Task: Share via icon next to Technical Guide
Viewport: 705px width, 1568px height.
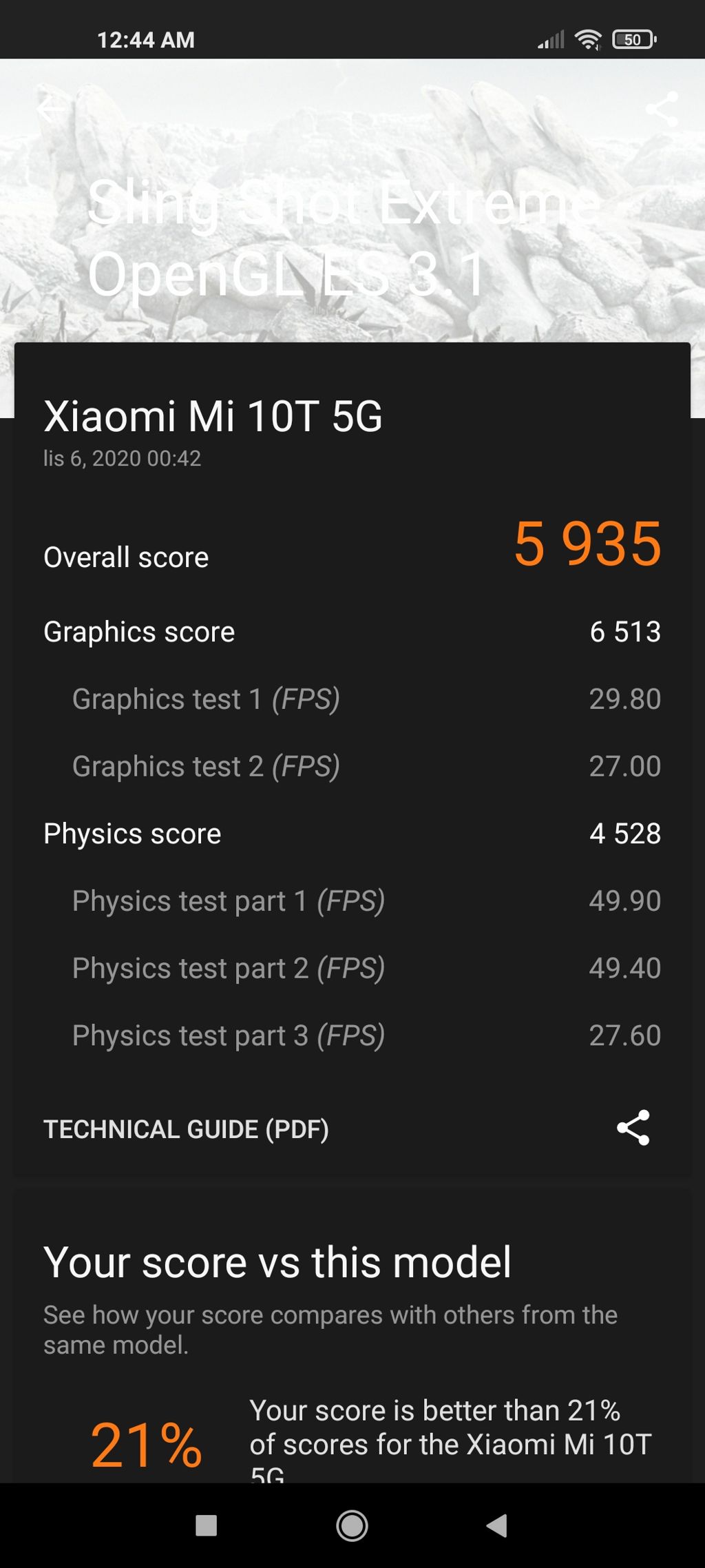Action: 633,1128
